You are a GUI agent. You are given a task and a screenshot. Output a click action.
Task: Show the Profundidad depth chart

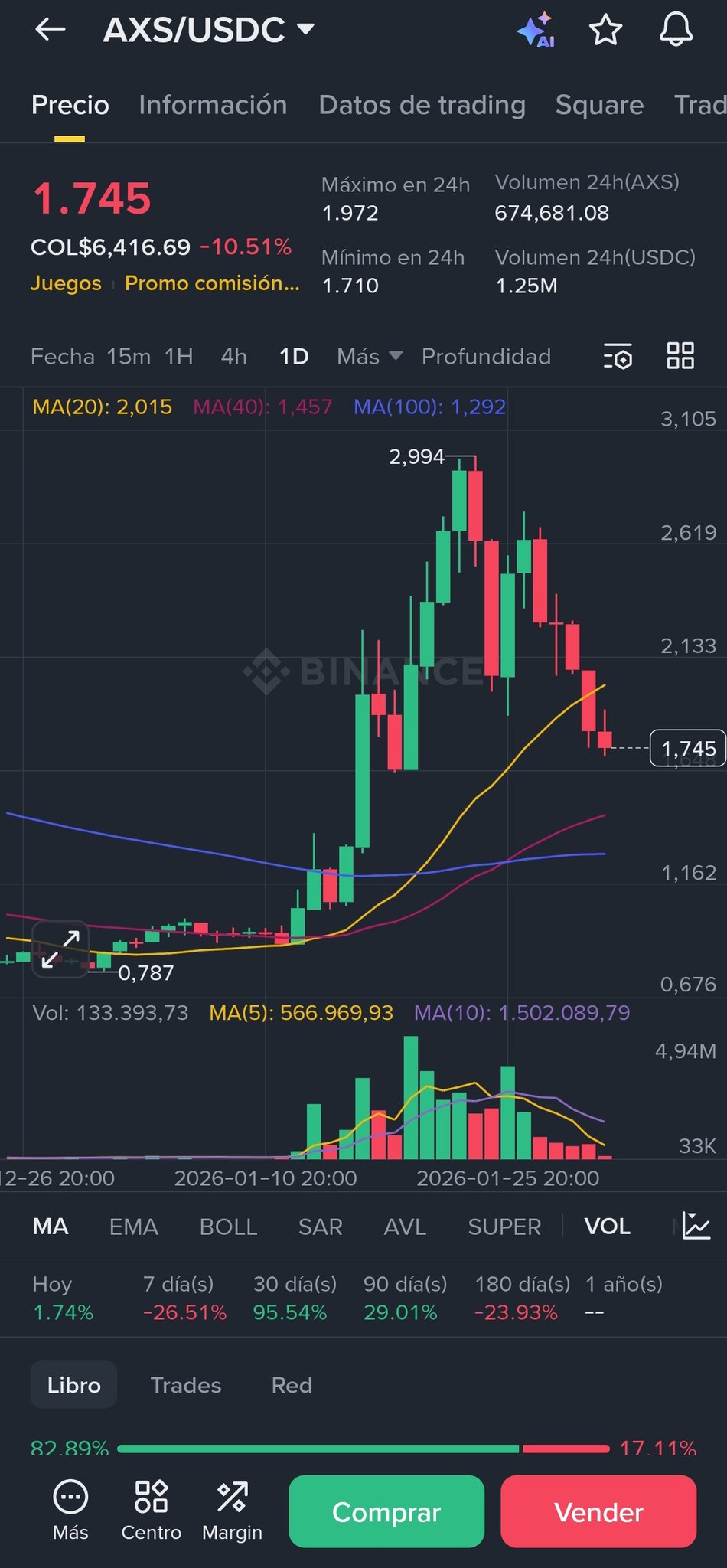[x=486, y=357]
